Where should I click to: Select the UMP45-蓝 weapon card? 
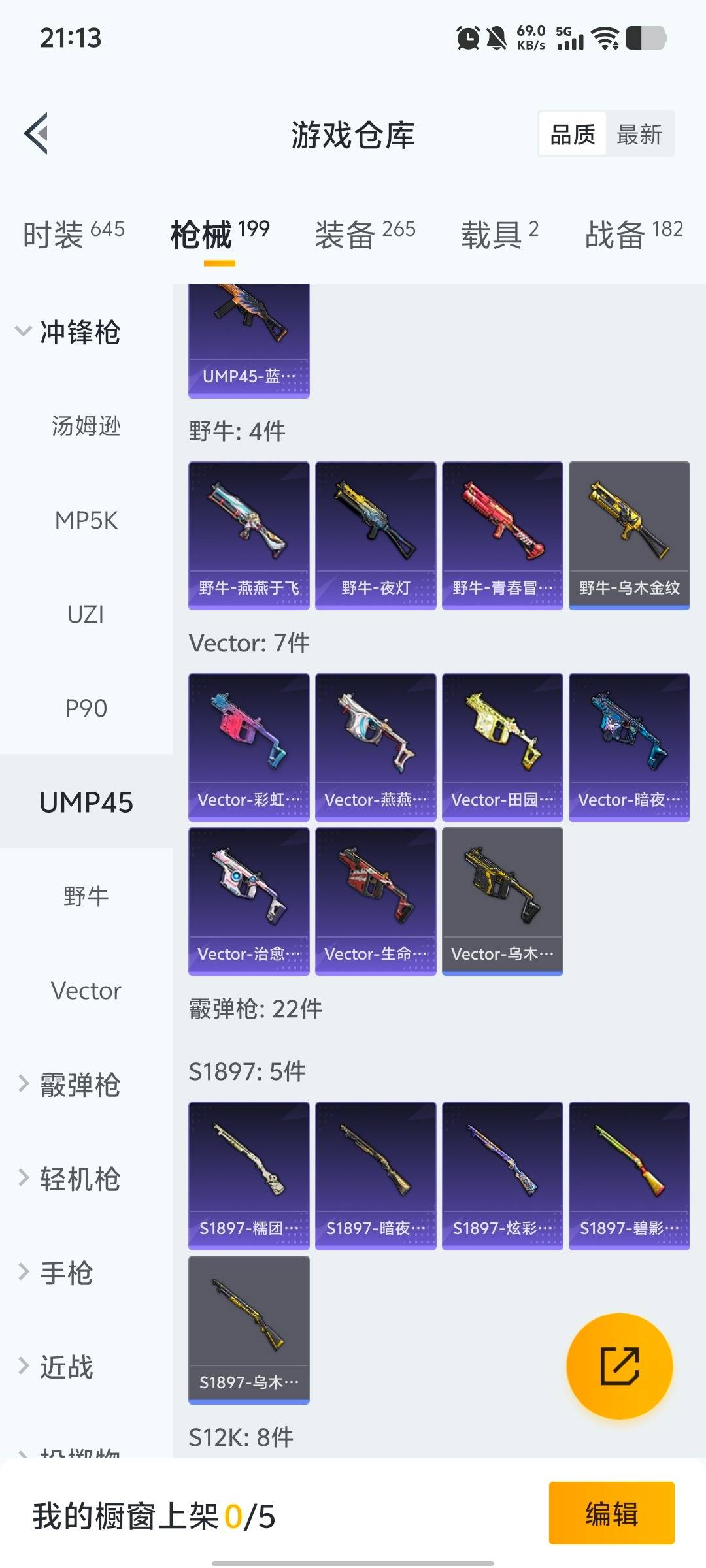click(248, 340)
